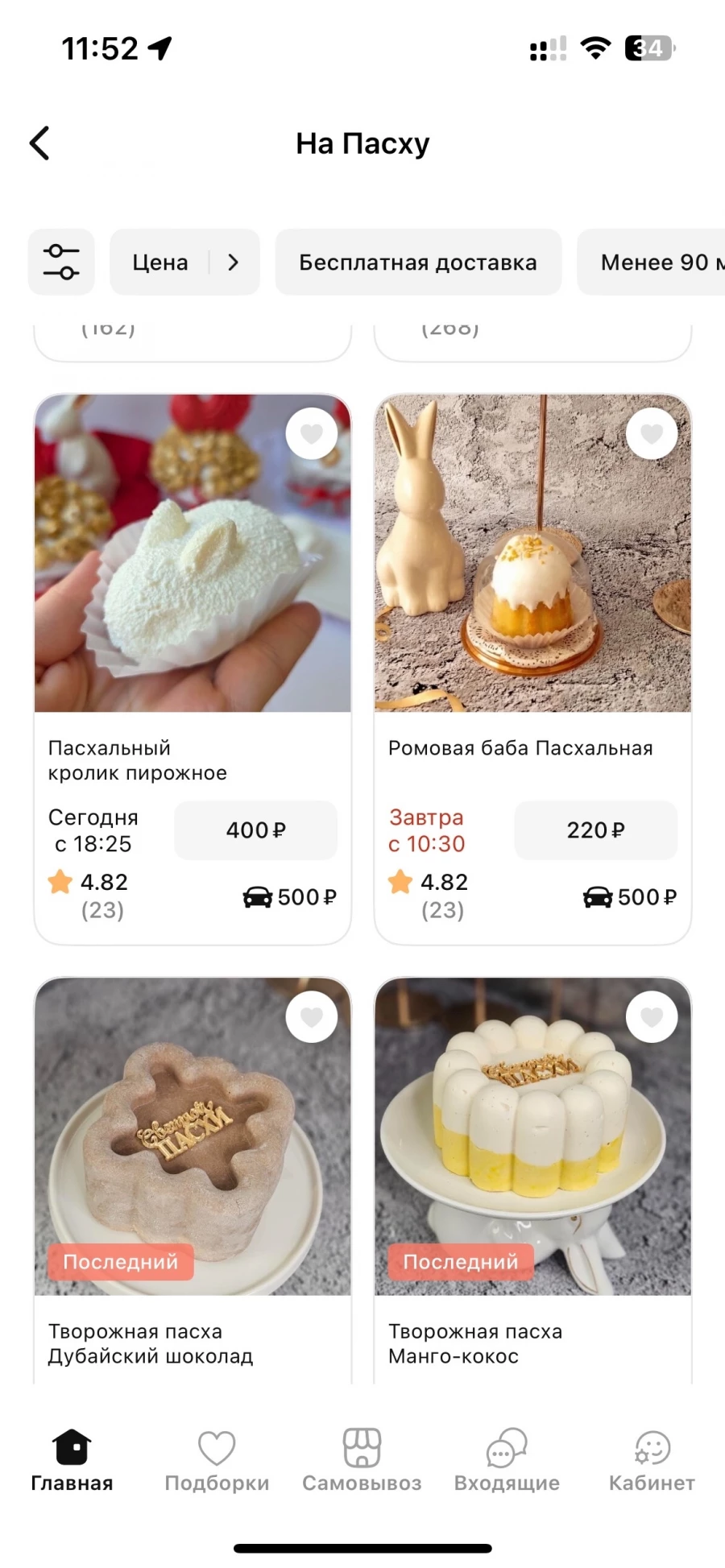Open Творожная пасха Манго-кокос card

click(x=532, y=1144)
